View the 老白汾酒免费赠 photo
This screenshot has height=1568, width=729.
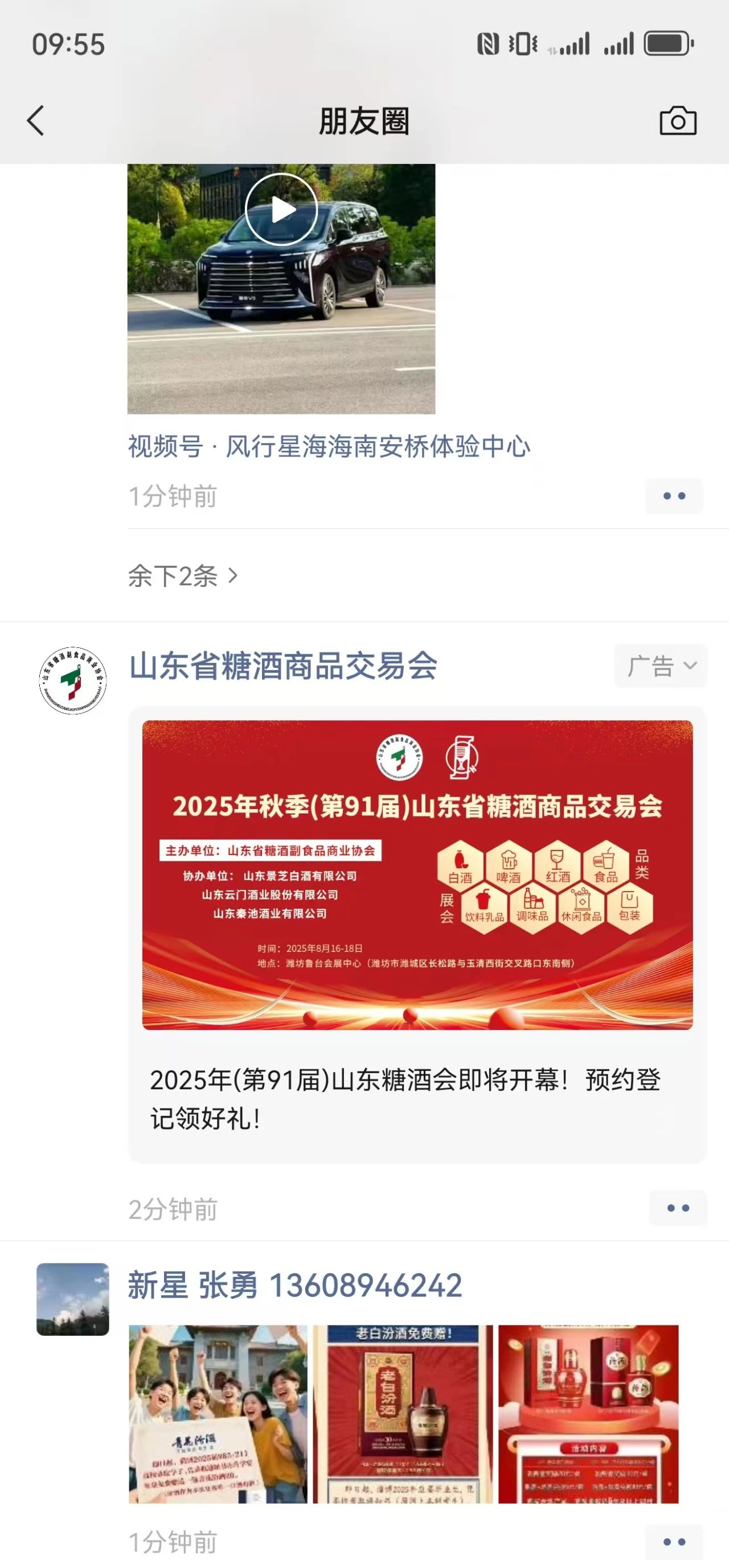pos(403,1413)
